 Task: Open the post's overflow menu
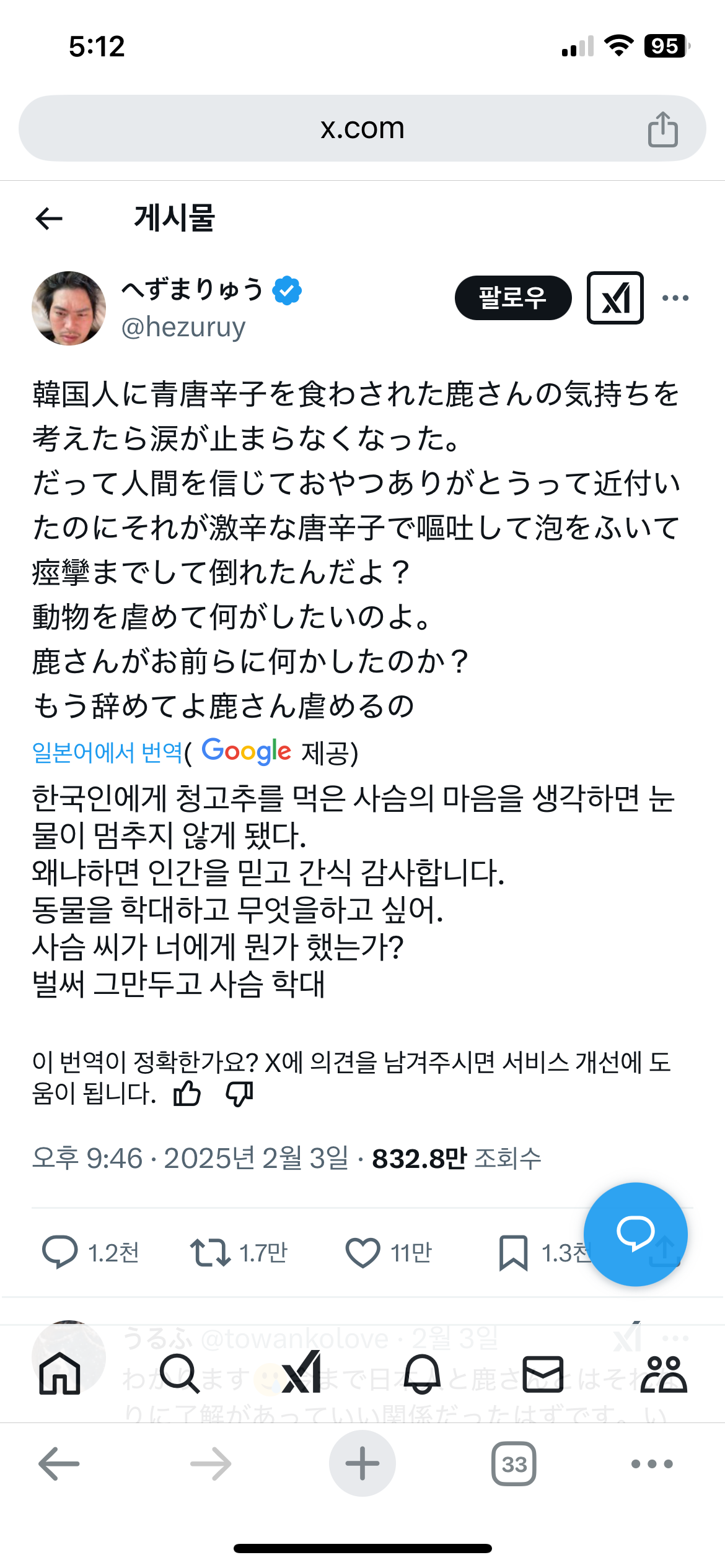[x=675, y=298]
